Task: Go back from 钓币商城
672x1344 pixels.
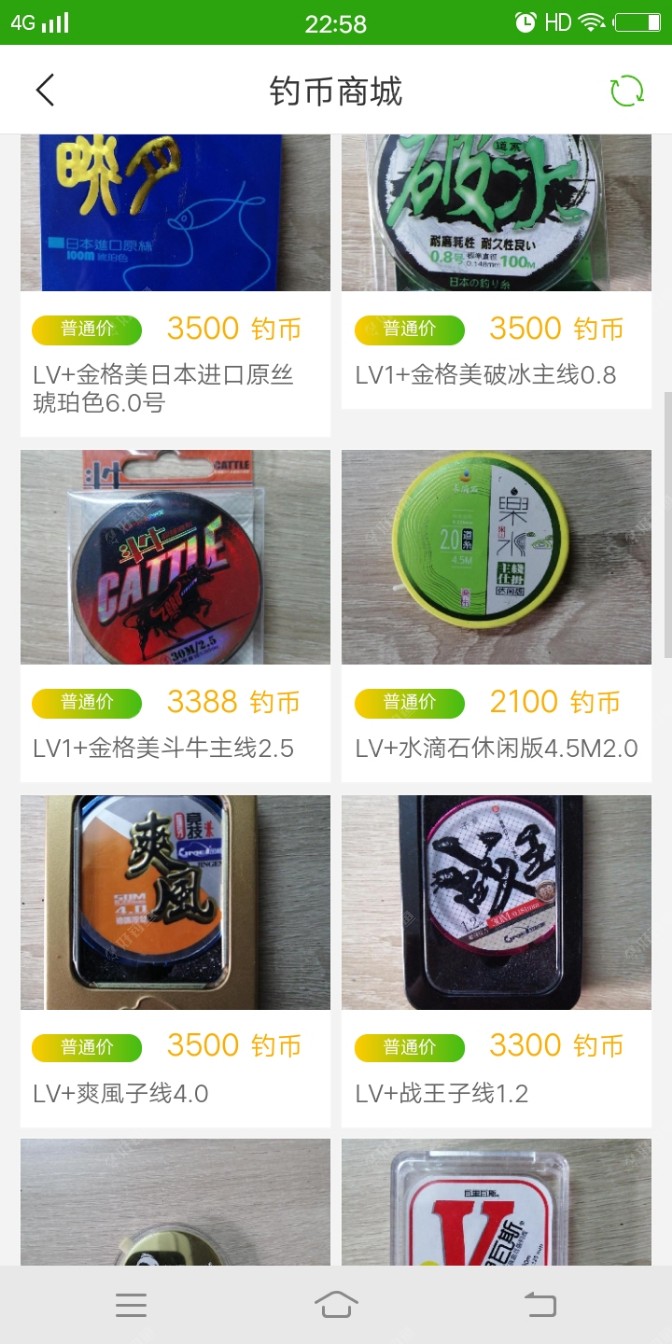Action: [45, 91]
